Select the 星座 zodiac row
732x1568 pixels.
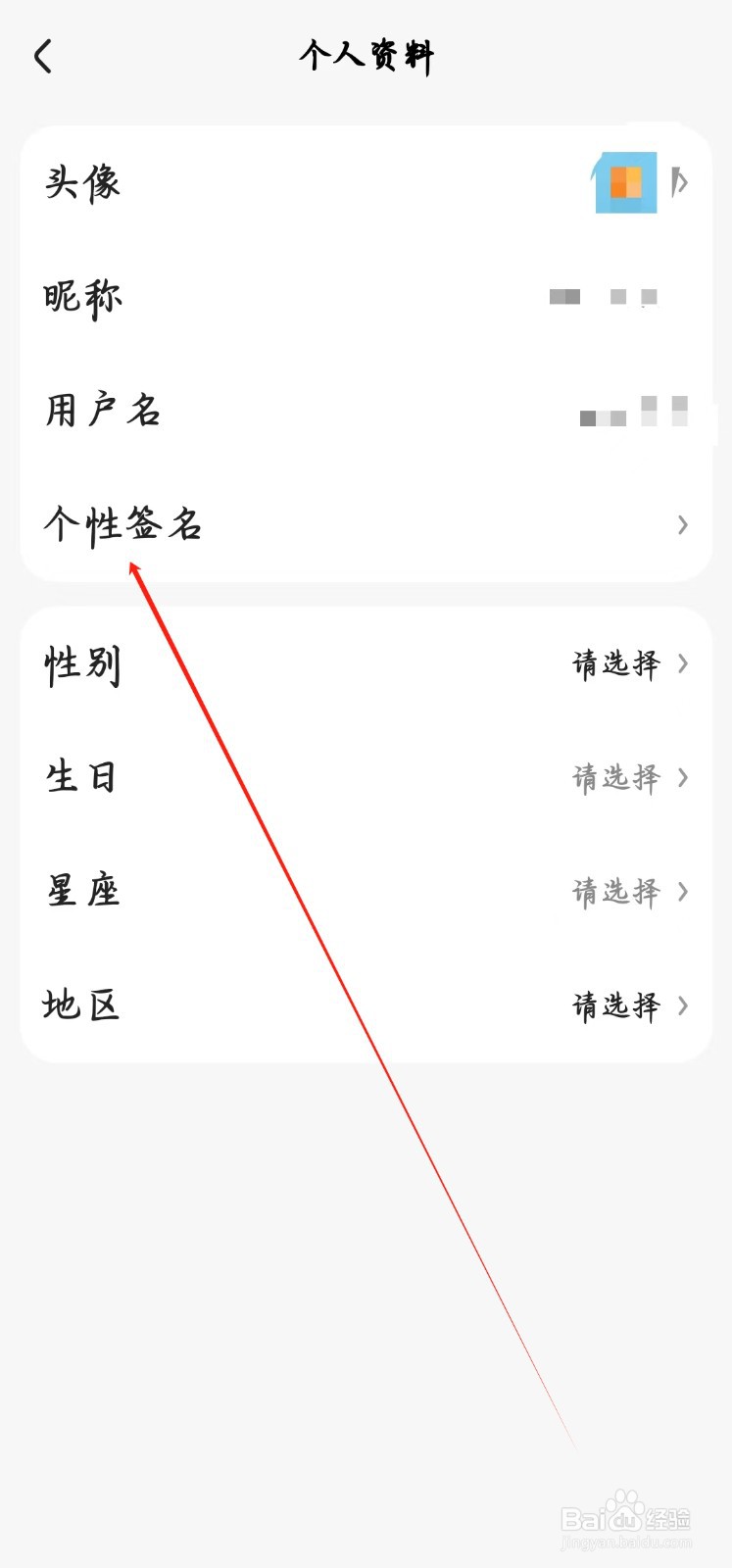point(294,892)
